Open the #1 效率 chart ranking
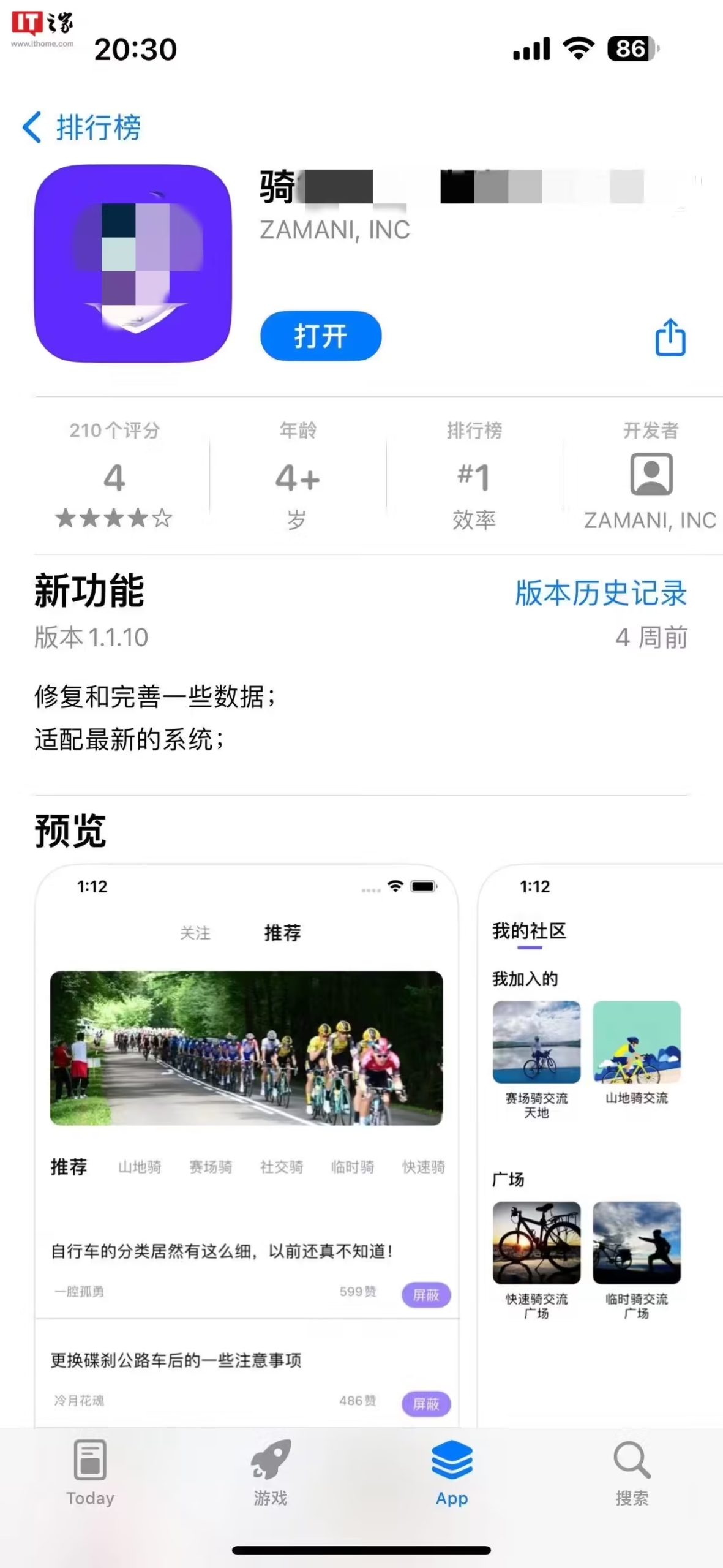Screen dimensions: 723x1568 [x=474, y=477]
